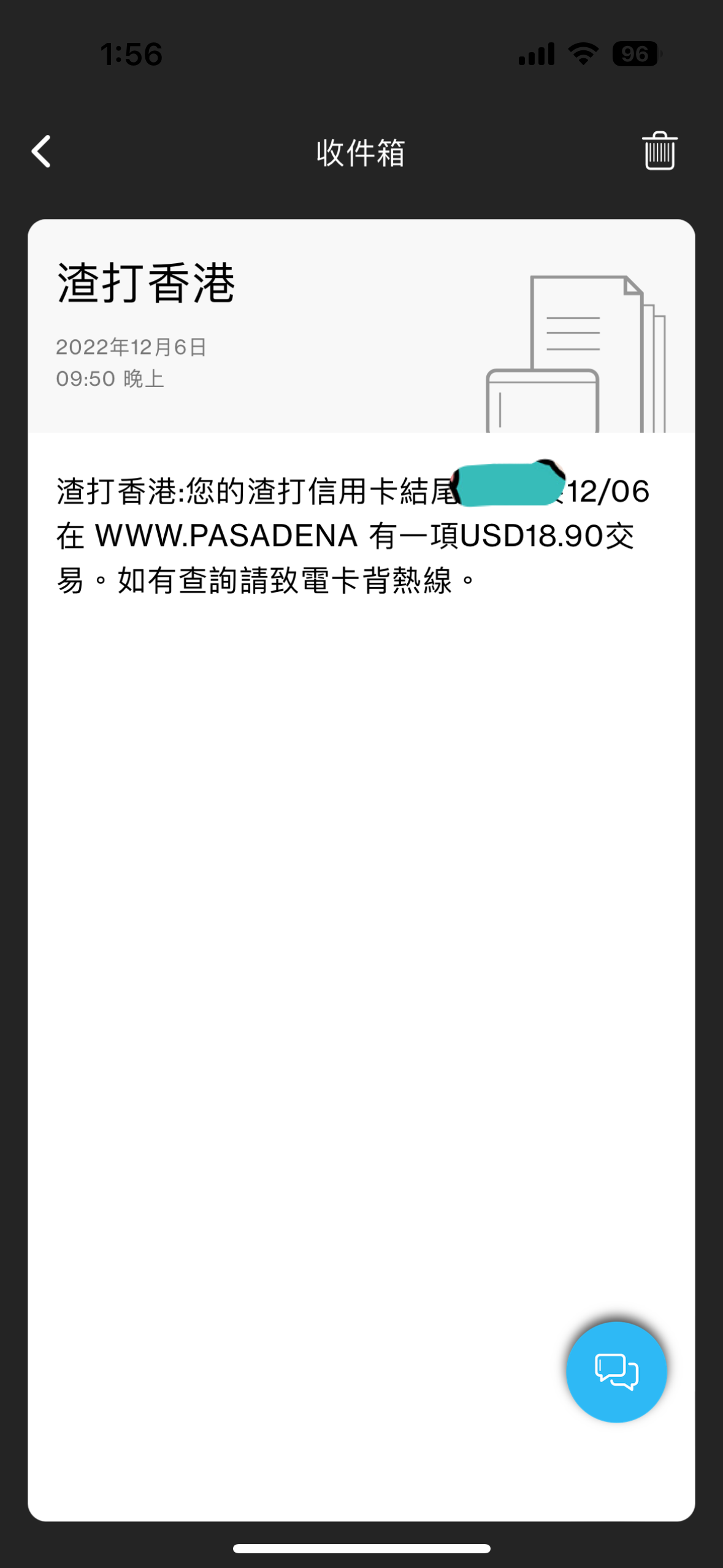Go back from the inbox message
Screen dimensions: 723x1568
click(42, 152)
